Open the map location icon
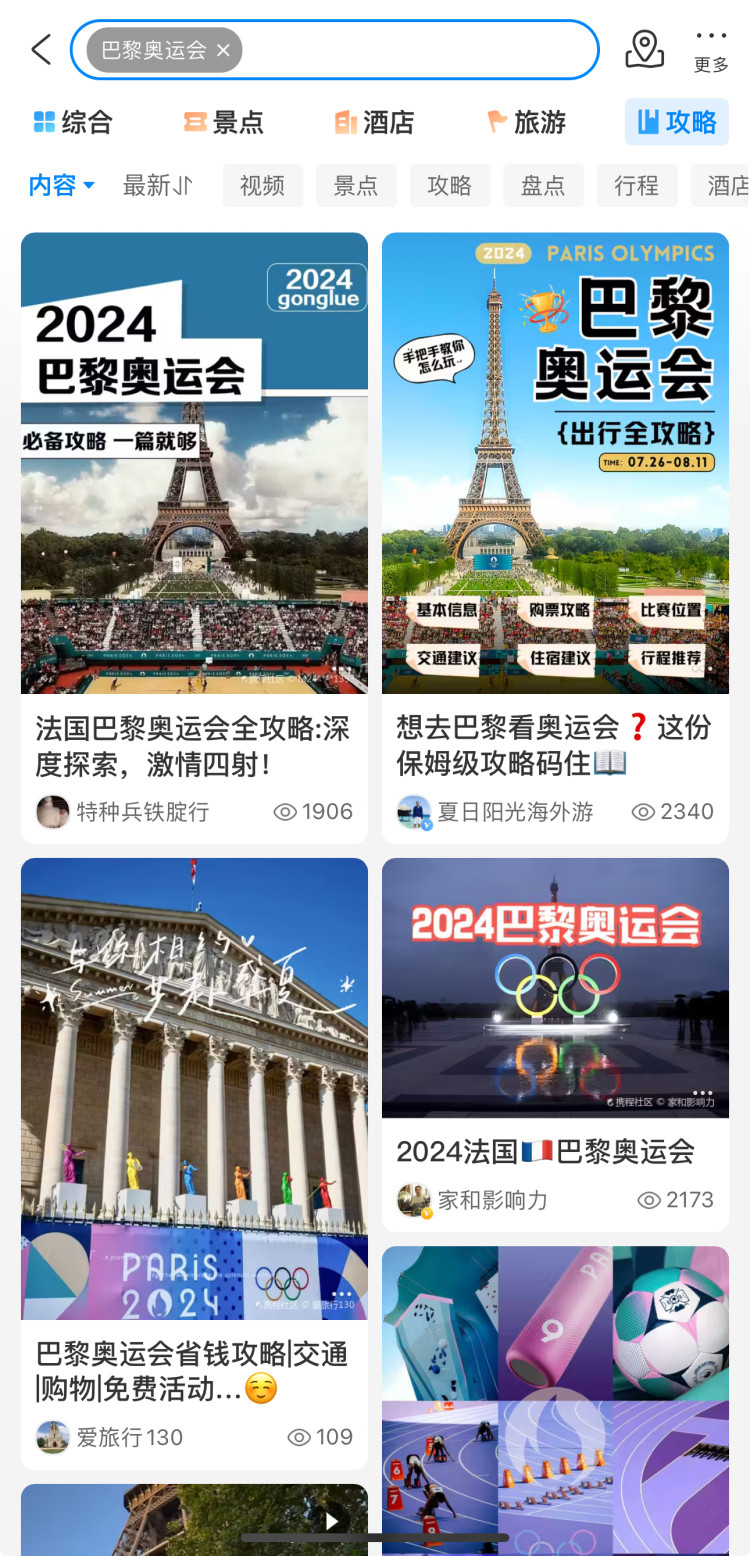Viewport: 750px width, 1556px height. pos(645,49)
